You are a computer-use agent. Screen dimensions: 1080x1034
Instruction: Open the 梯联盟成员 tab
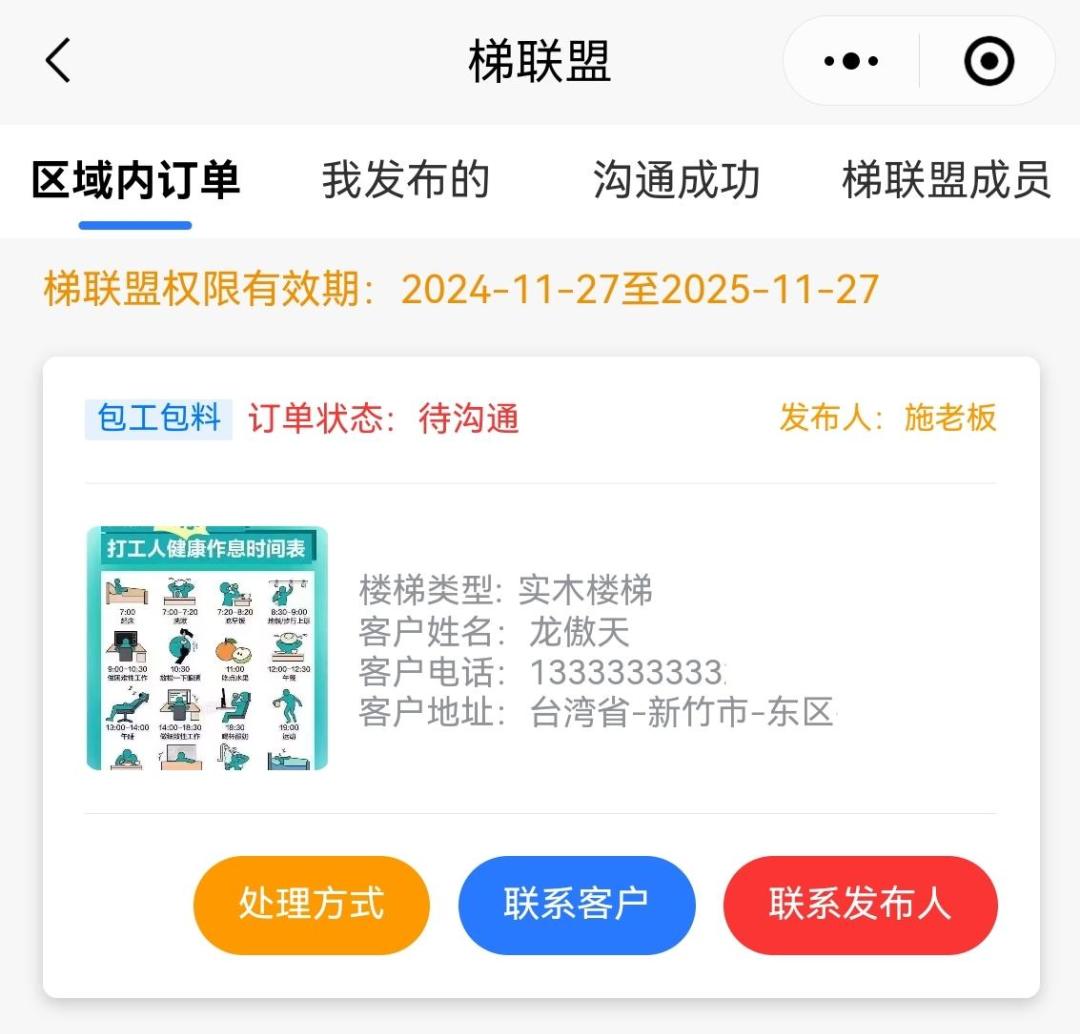tap(946, 181)
